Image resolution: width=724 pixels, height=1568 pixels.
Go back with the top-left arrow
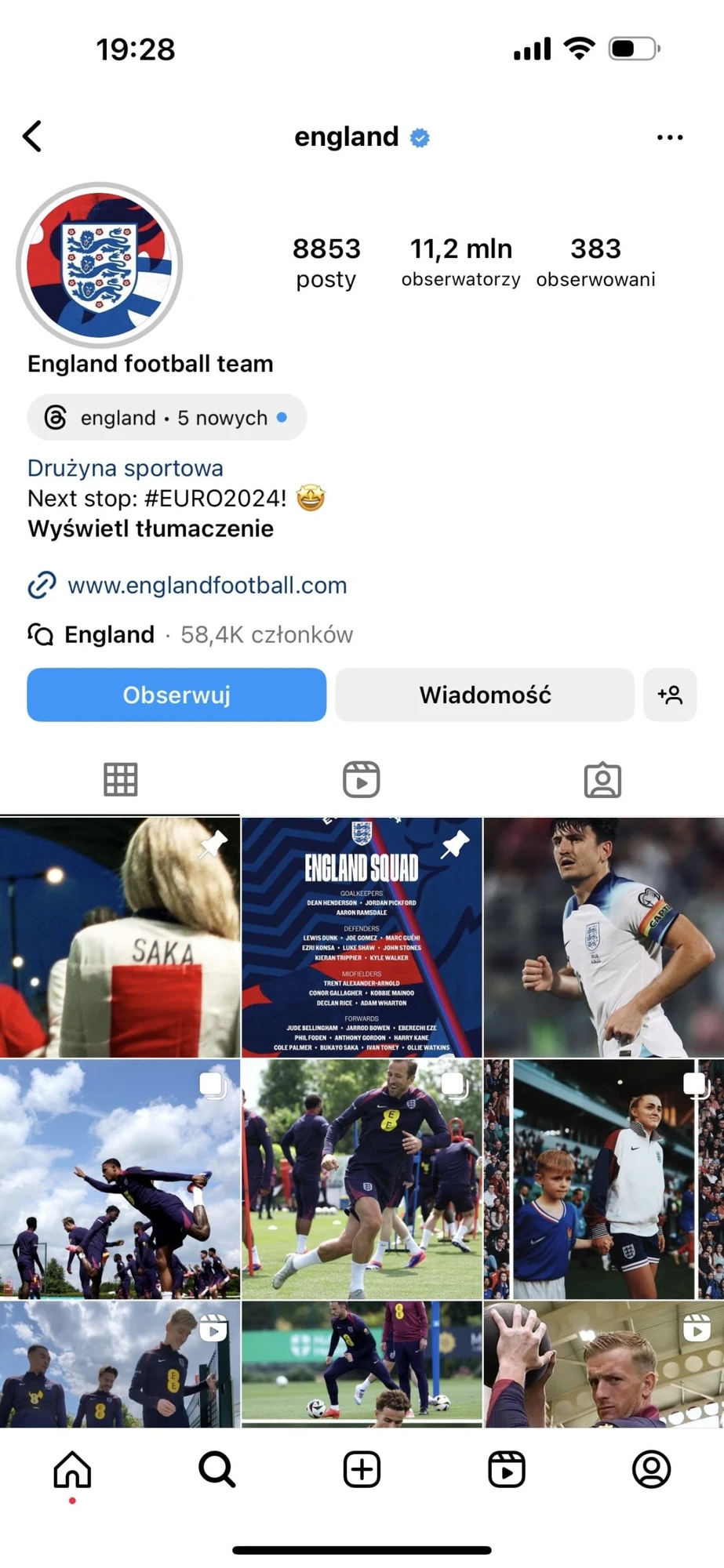coord(33,136)
